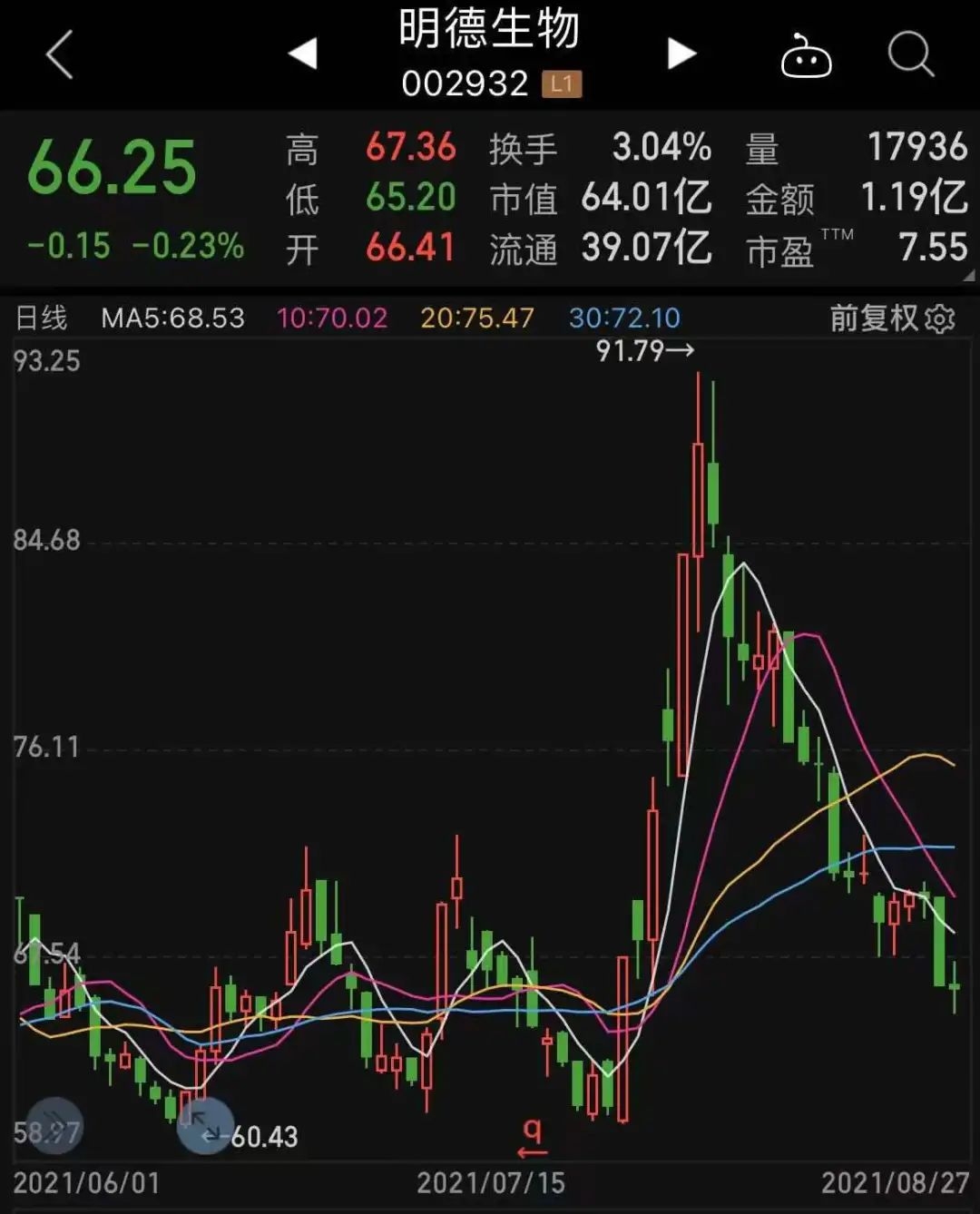
Task: Tap the double-arrow button on the chart
Action: [54, 1123]
